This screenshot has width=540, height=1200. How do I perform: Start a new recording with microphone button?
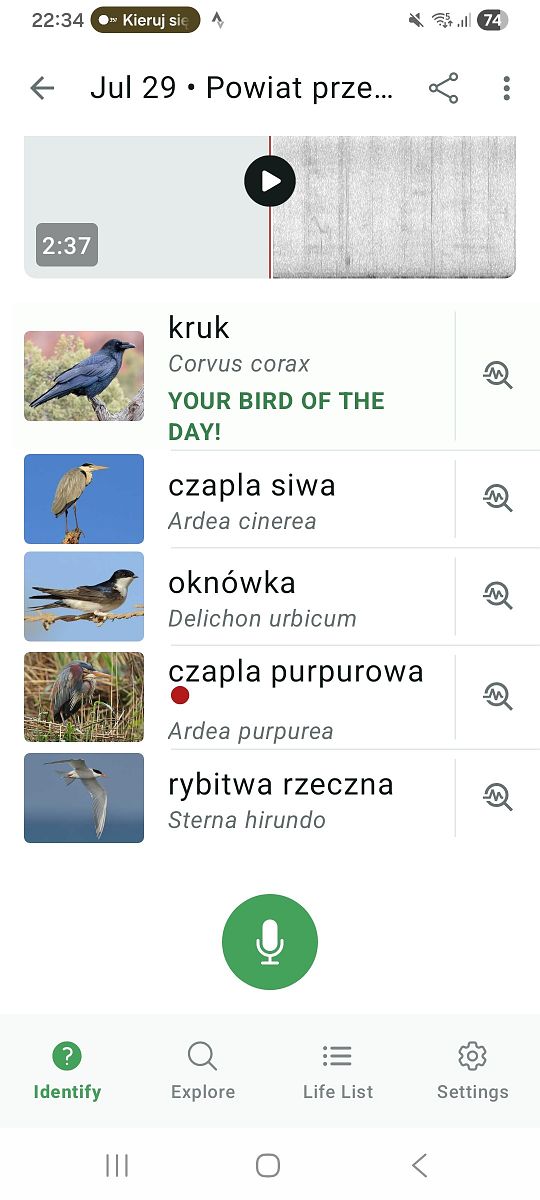point(270,942)
